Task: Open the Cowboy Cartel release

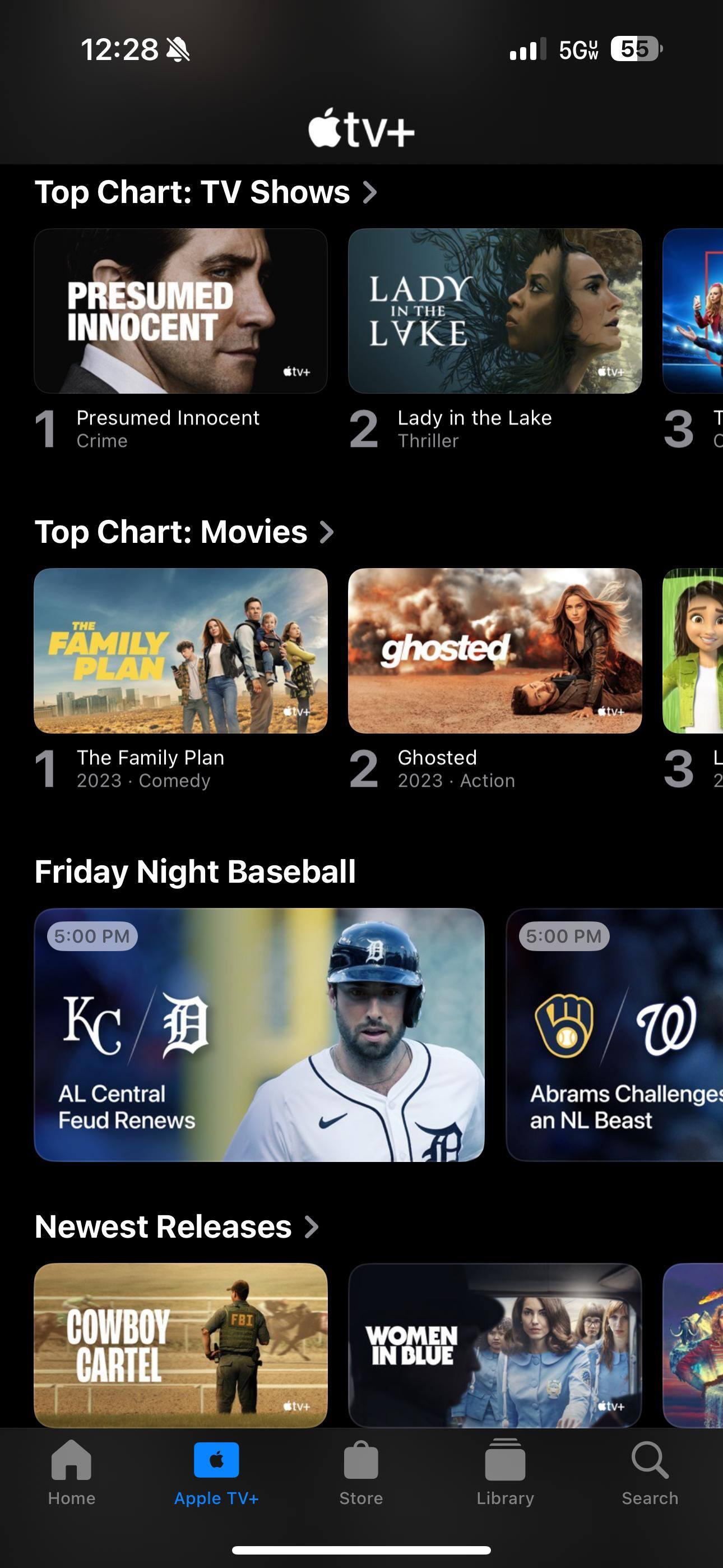Action: tap(180, 1345)
